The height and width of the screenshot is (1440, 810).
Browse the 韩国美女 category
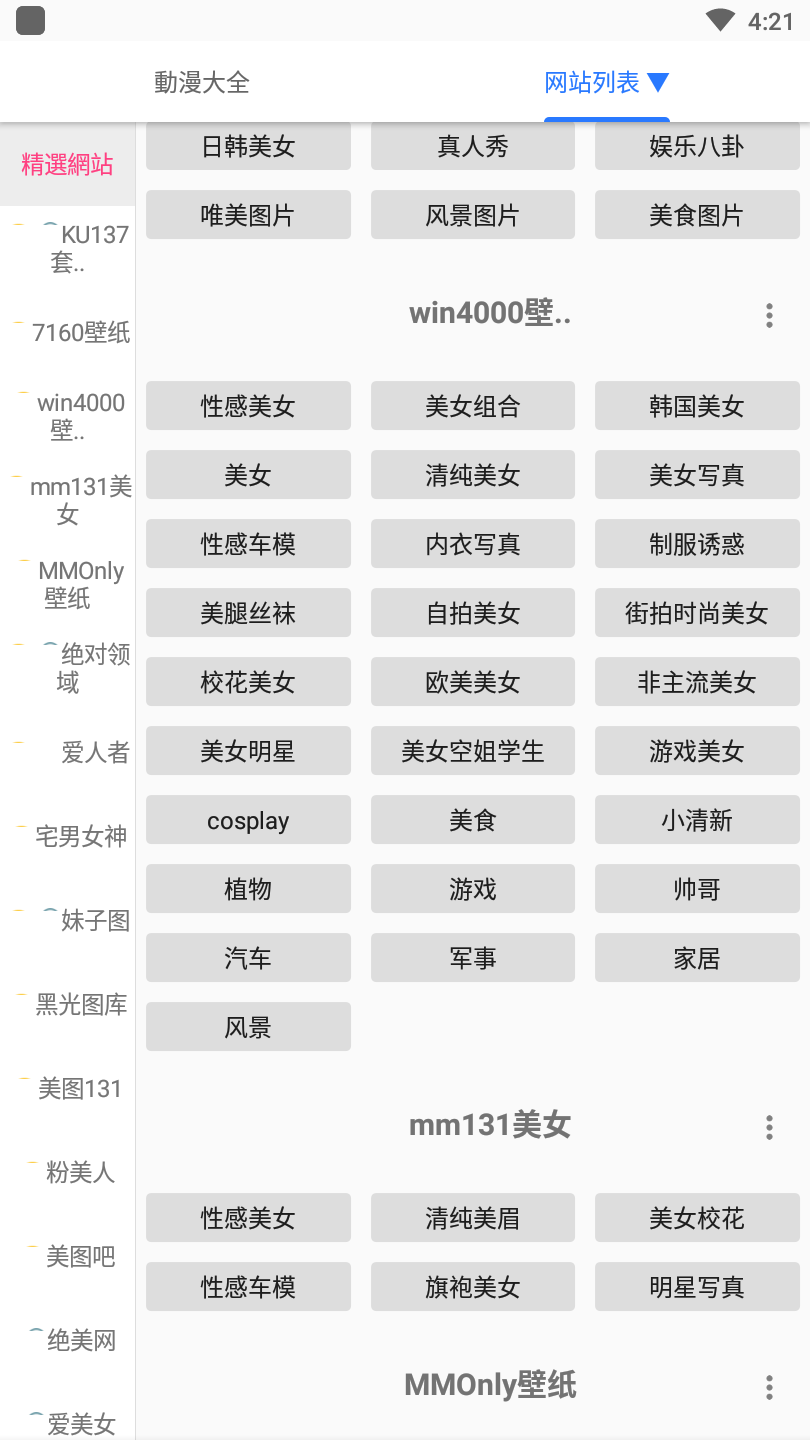697,406
